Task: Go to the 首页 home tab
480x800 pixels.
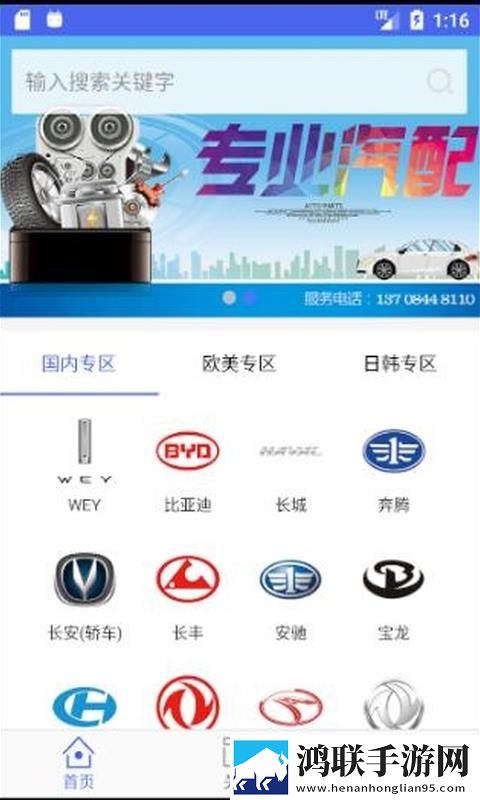Action: (x=78, y=763)
